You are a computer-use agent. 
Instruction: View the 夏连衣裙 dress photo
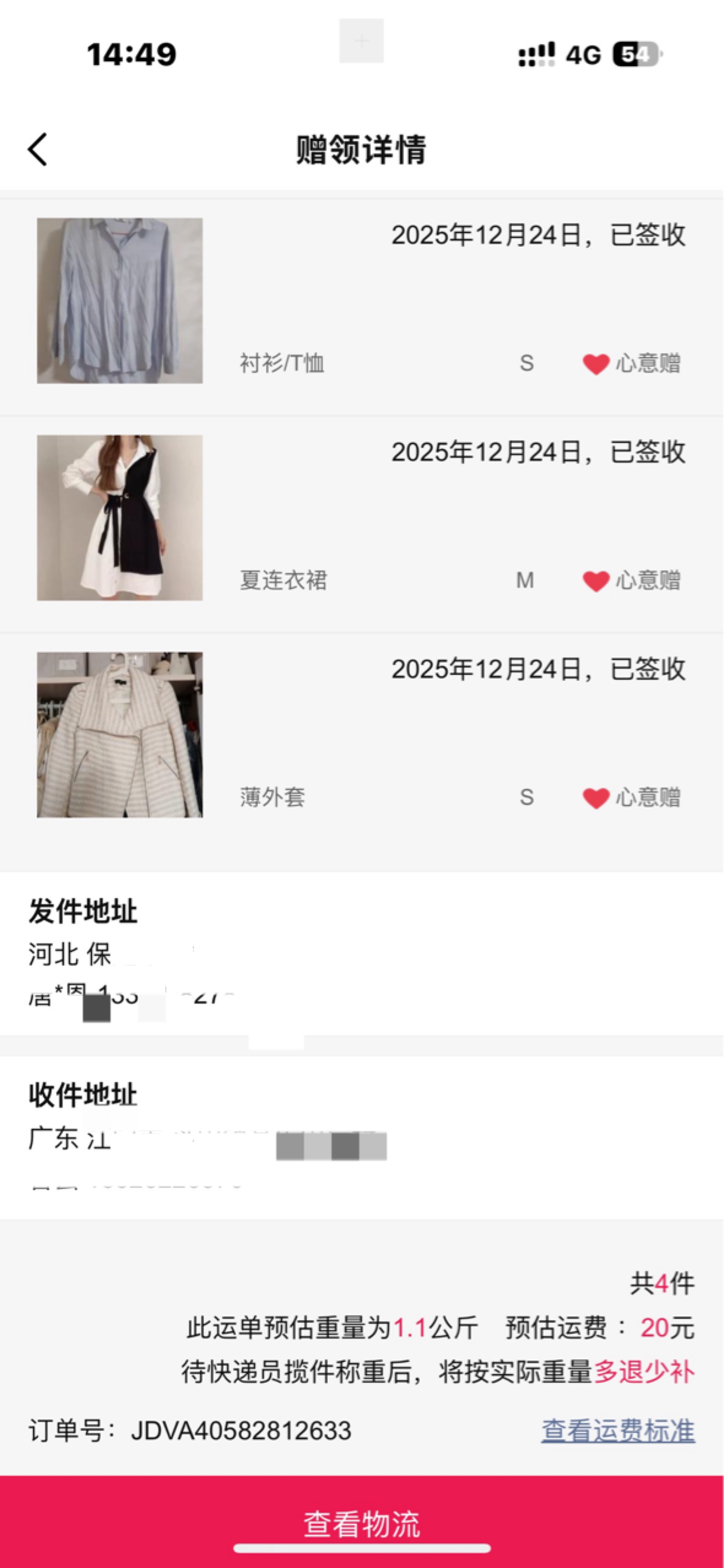(x=120, y=517)
